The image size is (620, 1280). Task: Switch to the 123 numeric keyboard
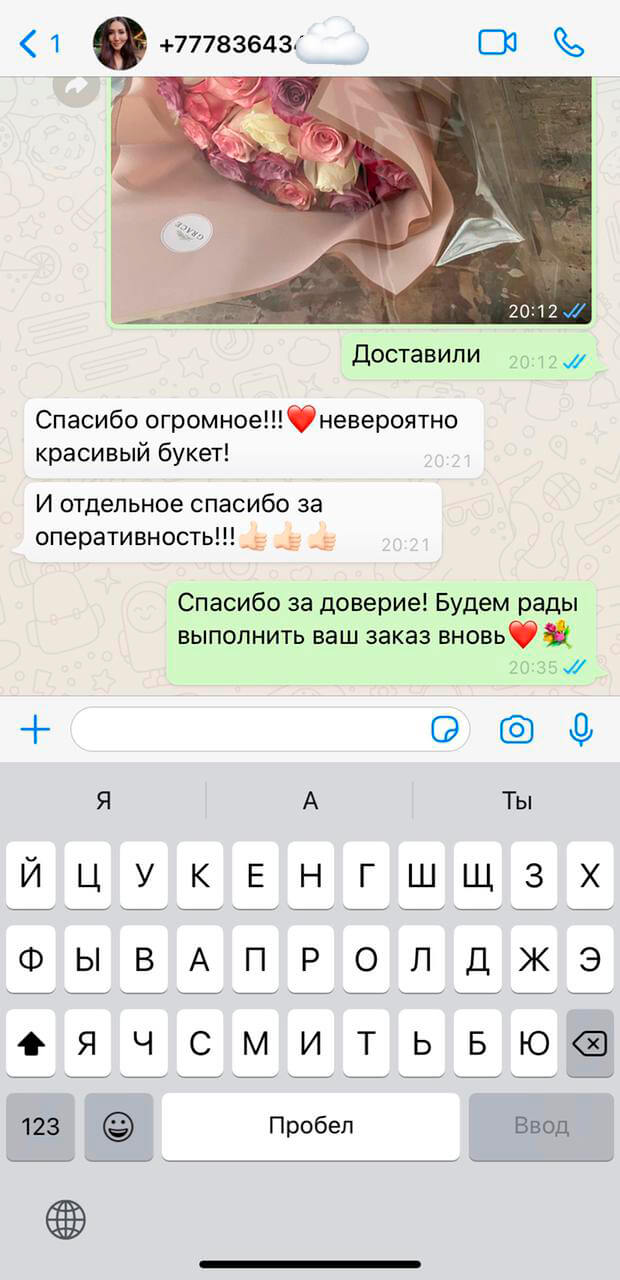click(x=40, y=1127)
